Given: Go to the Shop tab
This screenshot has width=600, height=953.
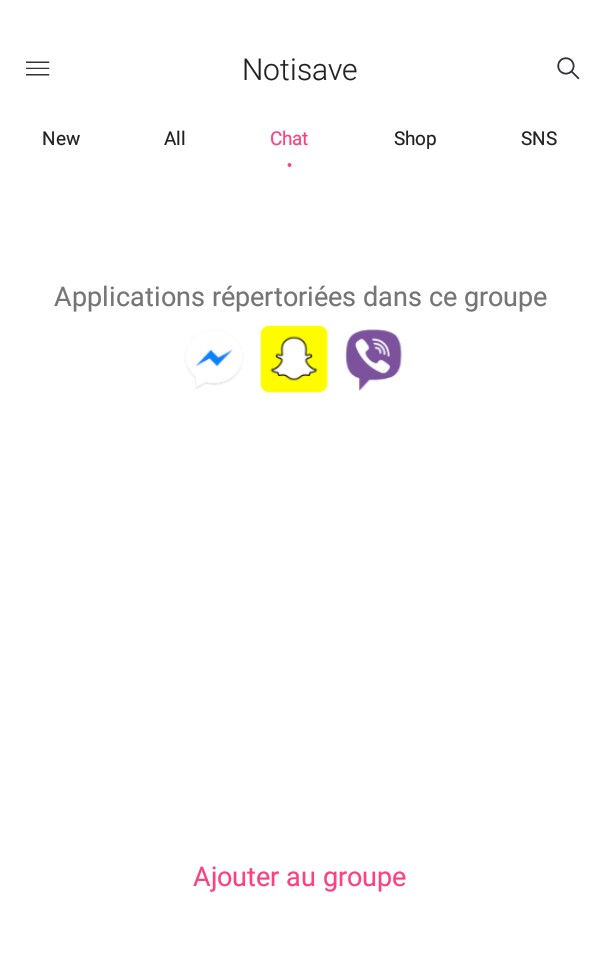Looking at the screenshot, I should tap(415, 139).
